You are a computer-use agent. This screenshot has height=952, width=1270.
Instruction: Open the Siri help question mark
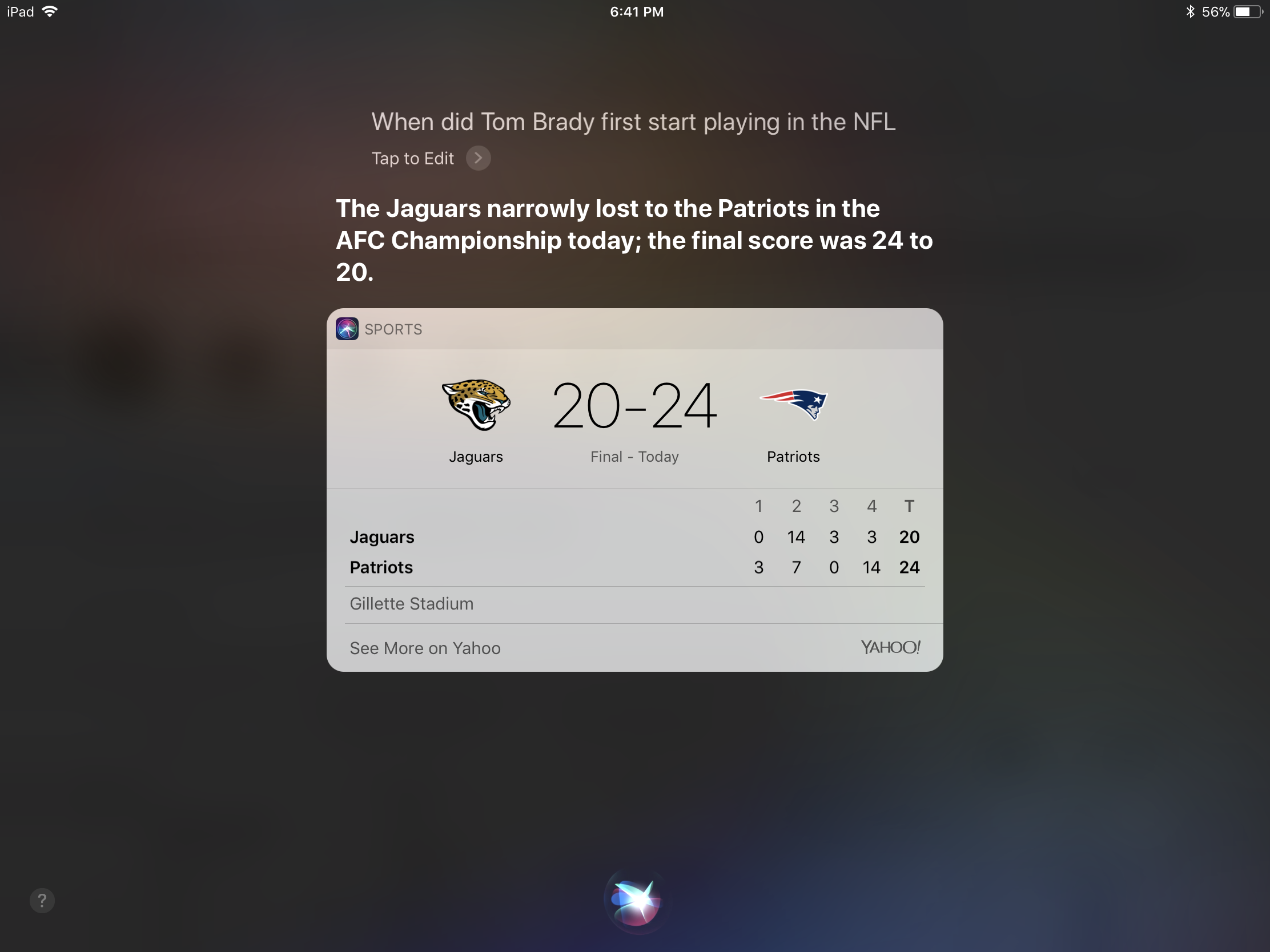tap(42, 901)
